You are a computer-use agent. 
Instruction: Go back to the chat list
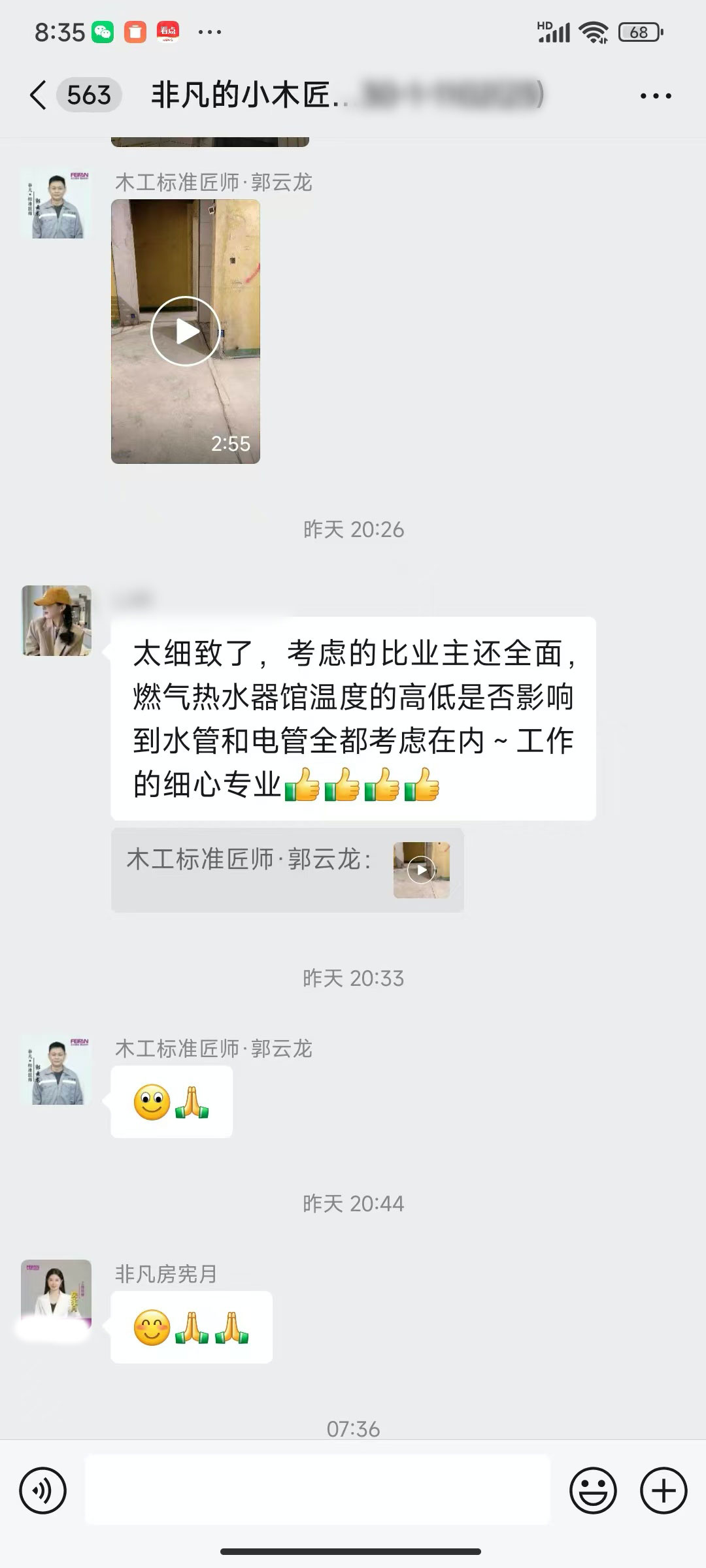pos(39,95)
